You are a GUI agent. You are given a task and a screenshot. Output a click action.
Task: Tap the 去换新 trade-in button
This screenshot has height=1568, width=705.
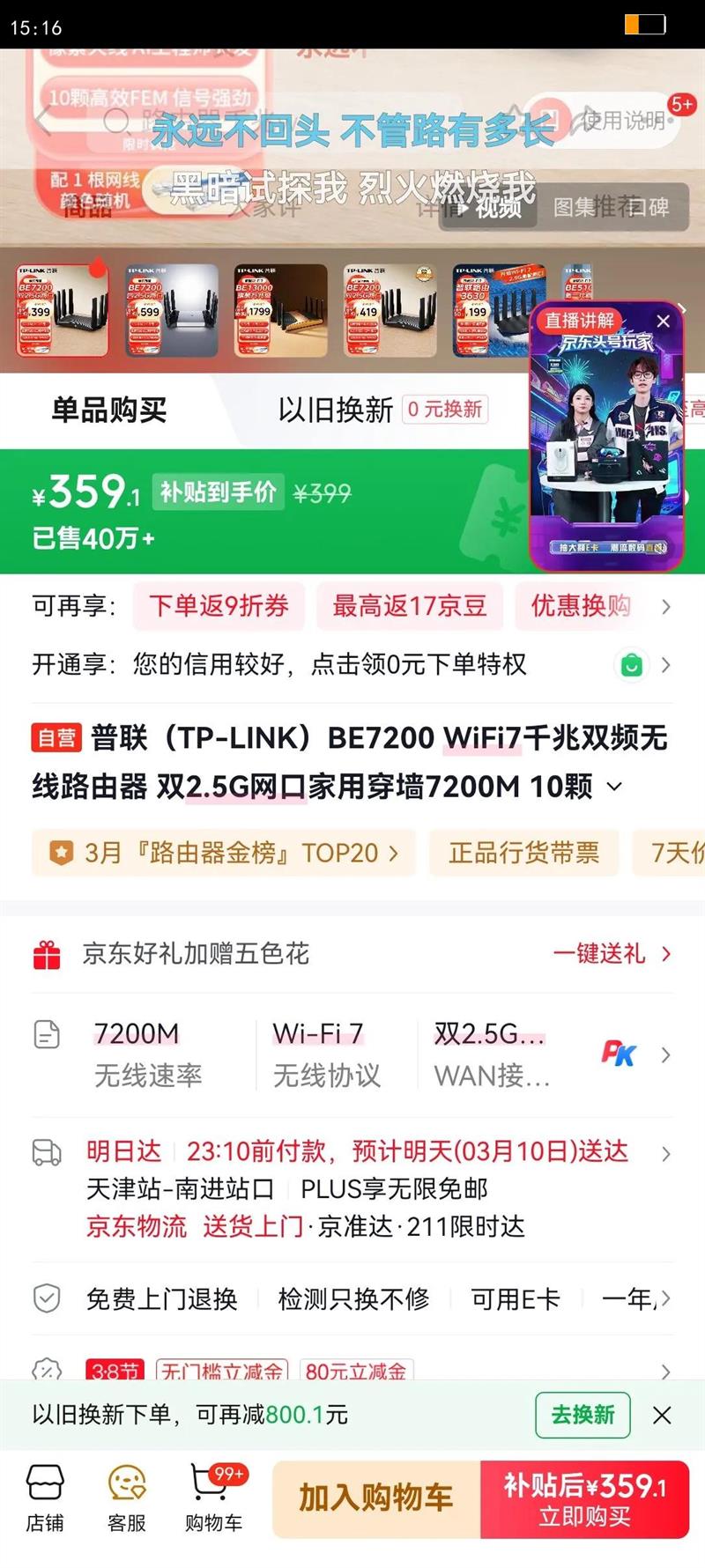click(583, 1415)
